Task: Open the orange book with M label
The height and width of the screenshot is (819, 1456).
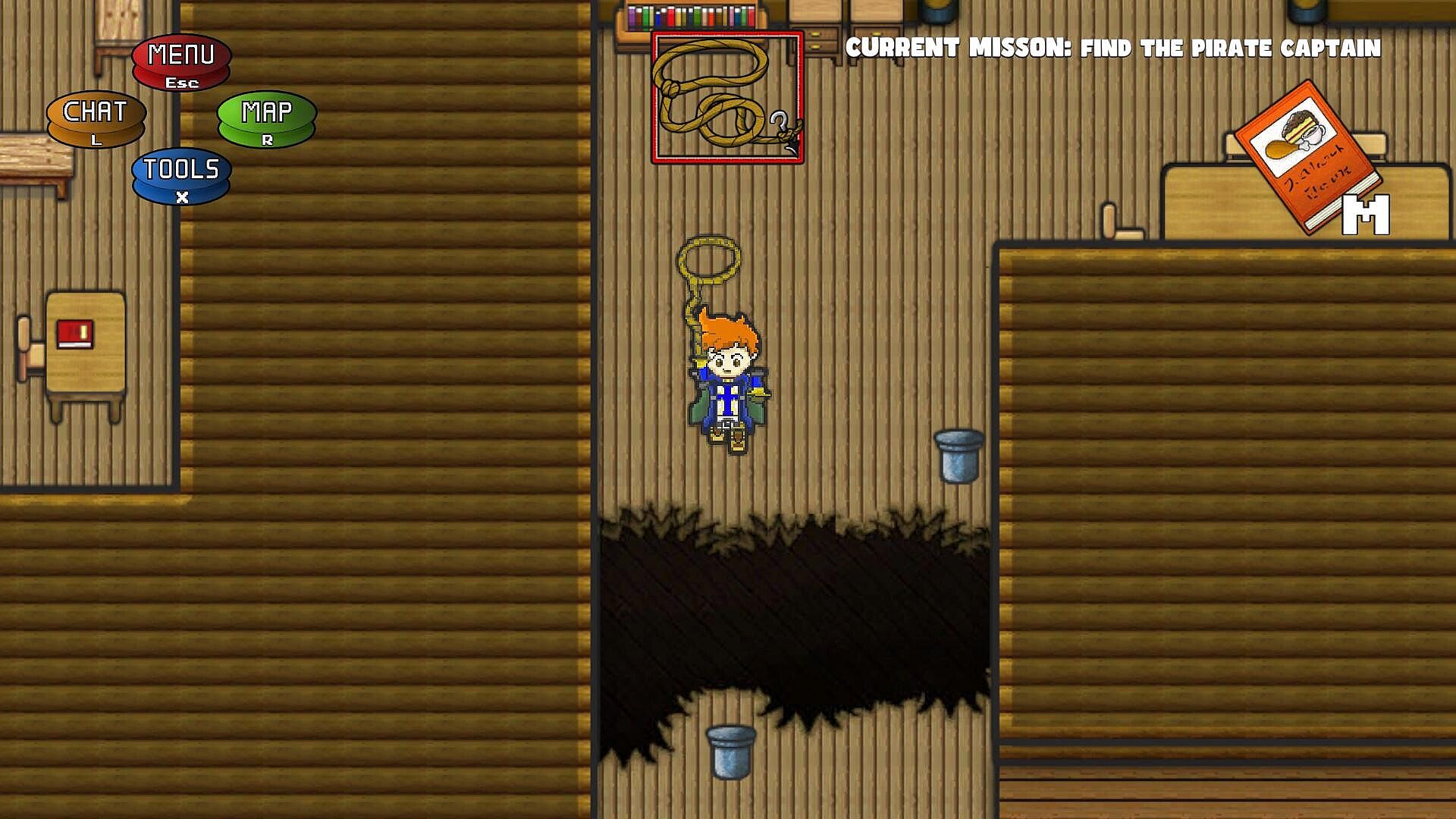Action: pyautogui.click(x=1310, y=158)
